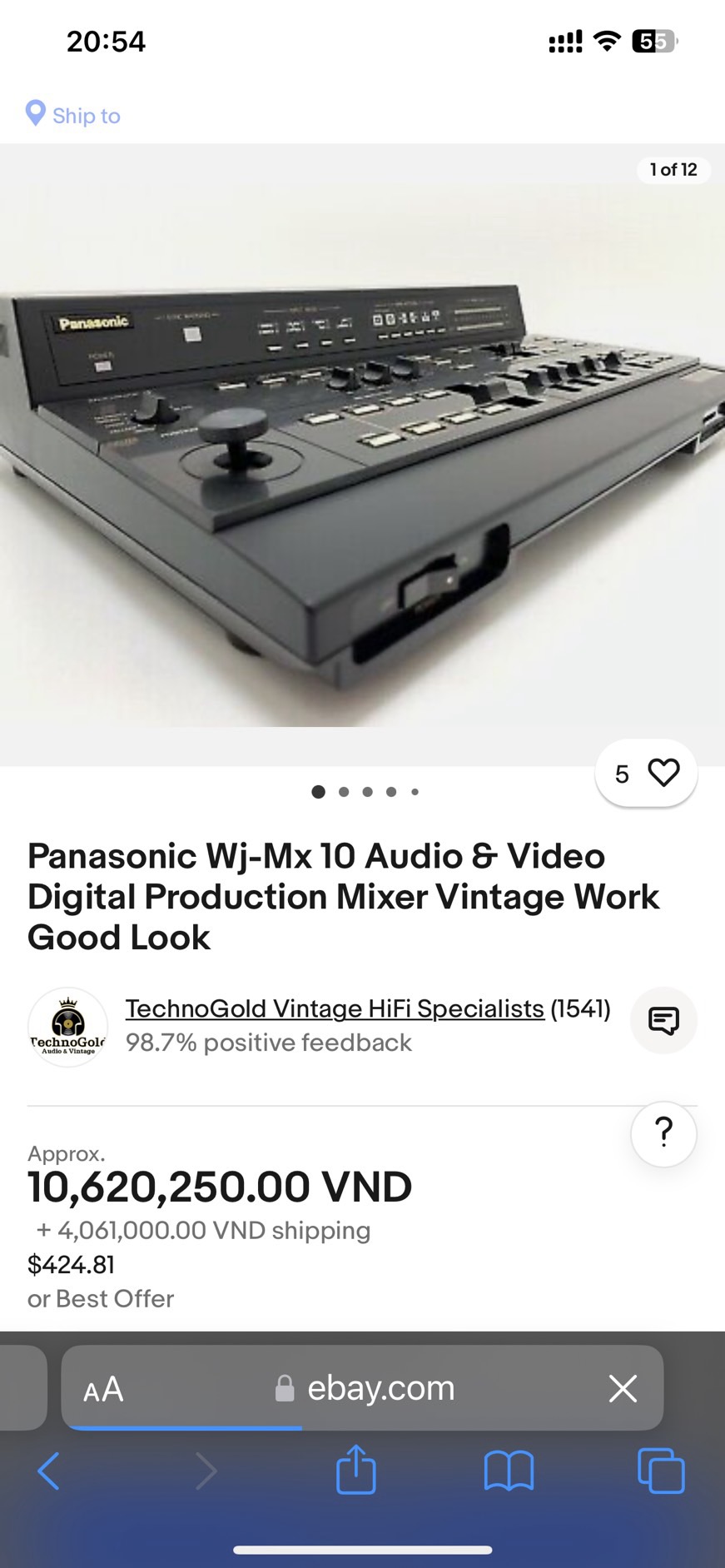
Task: Show all open Safari tabs
Action: pos(661,1471)
